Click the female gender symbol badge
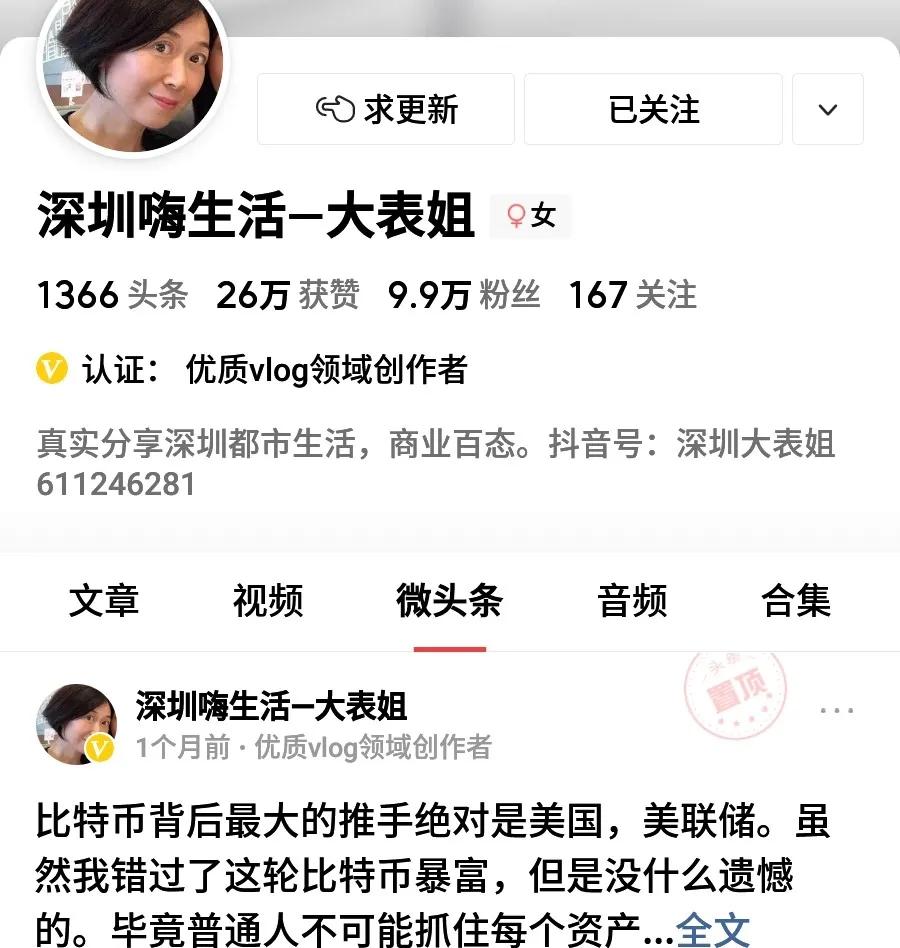 click(x=530, y=216)
